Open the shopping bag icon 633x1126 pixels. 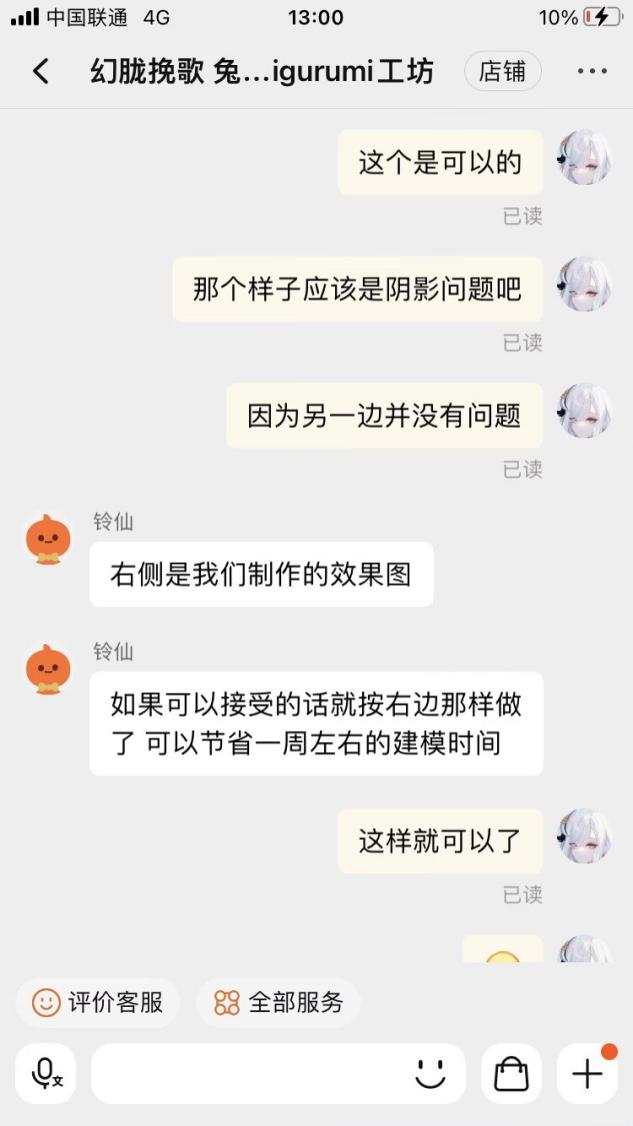(x=511, y=1073)
